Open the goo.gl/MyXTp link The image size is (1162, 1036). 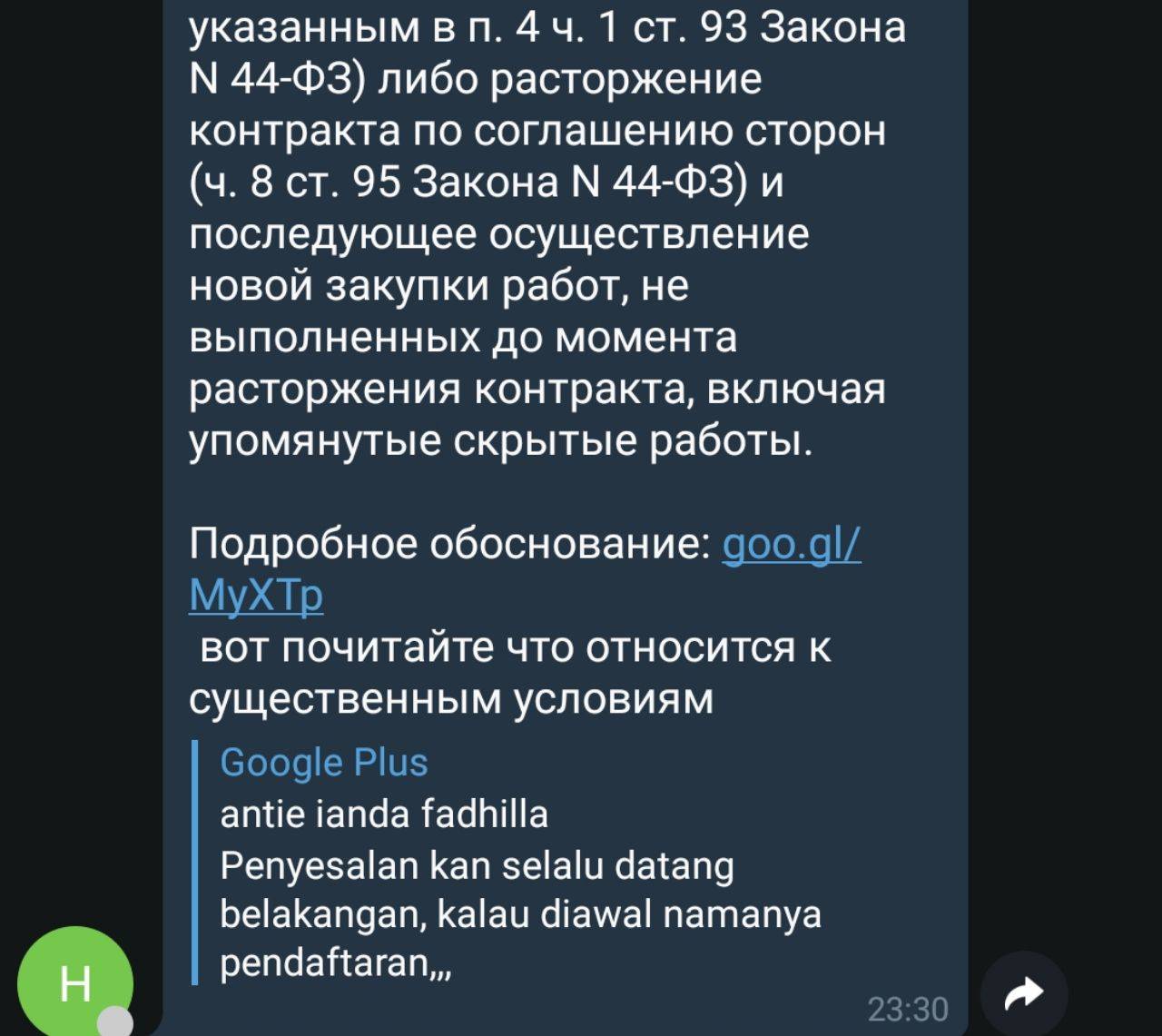[791, 546]
